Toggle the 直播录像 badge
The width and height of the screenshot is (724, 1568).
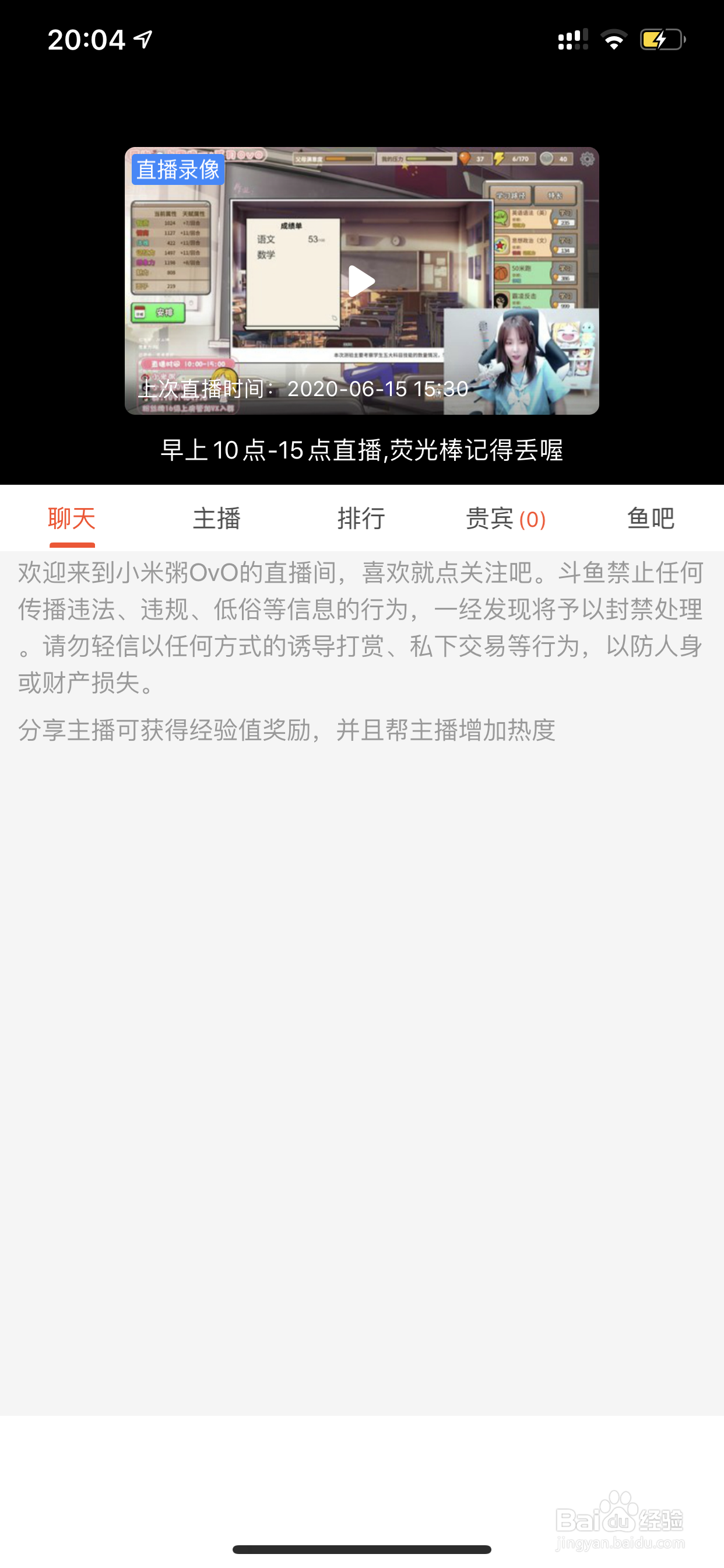[x=178, y=170]
